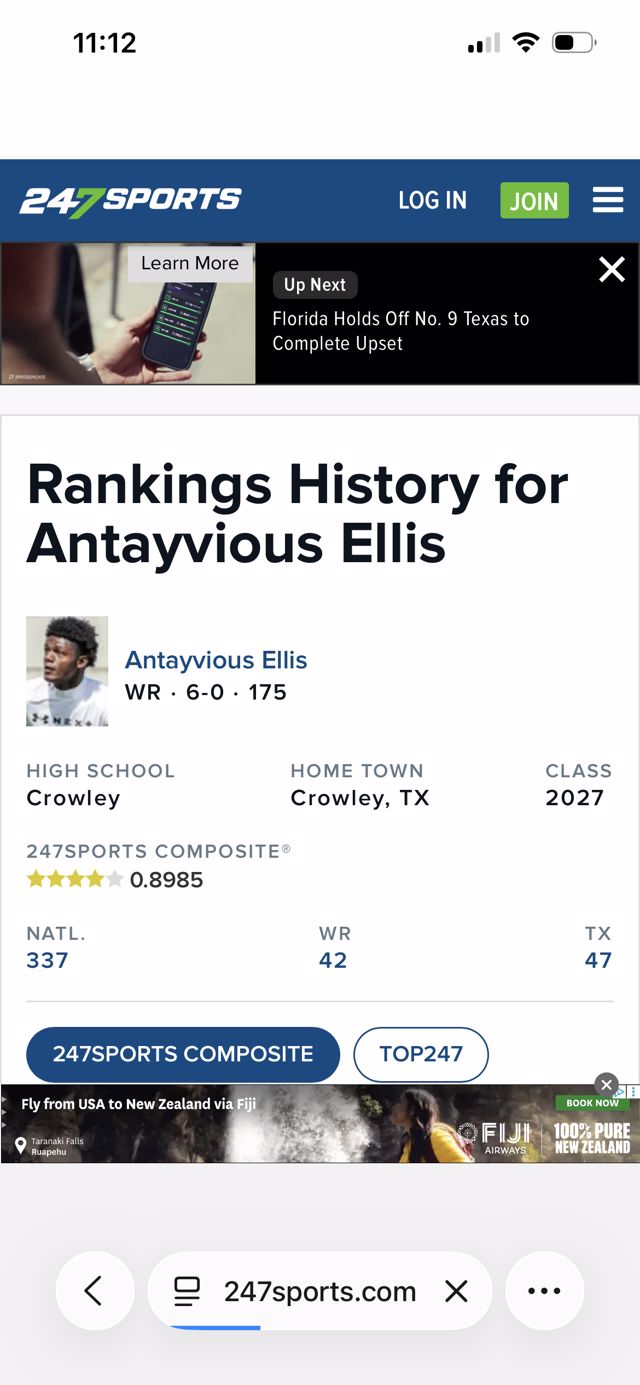This screenshot has width=640, height=1385.
Task: Stop loading the page
Action: point(456,1291)
